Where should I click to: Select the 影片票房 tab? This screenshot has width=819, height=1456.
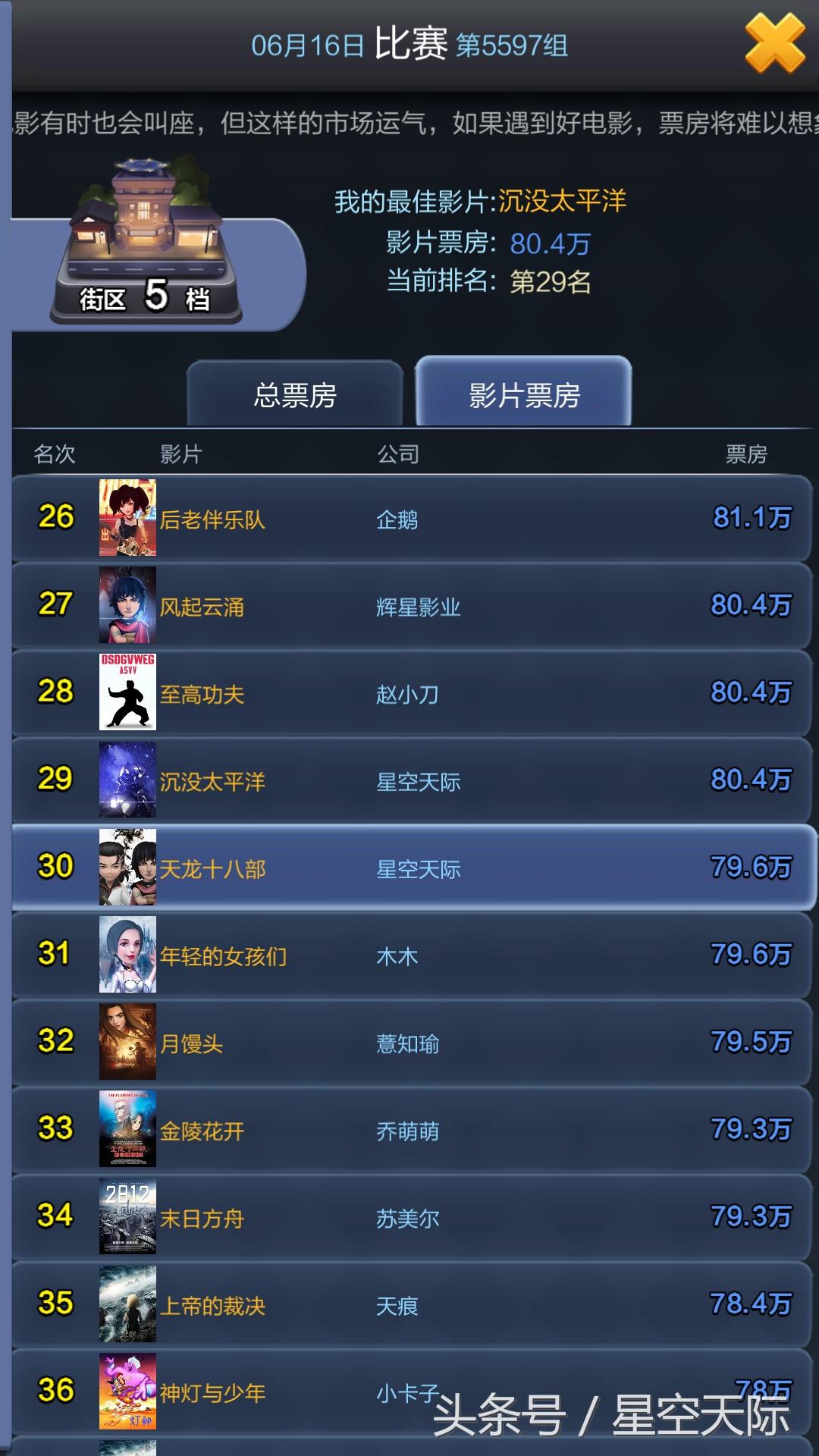[523, 394]
